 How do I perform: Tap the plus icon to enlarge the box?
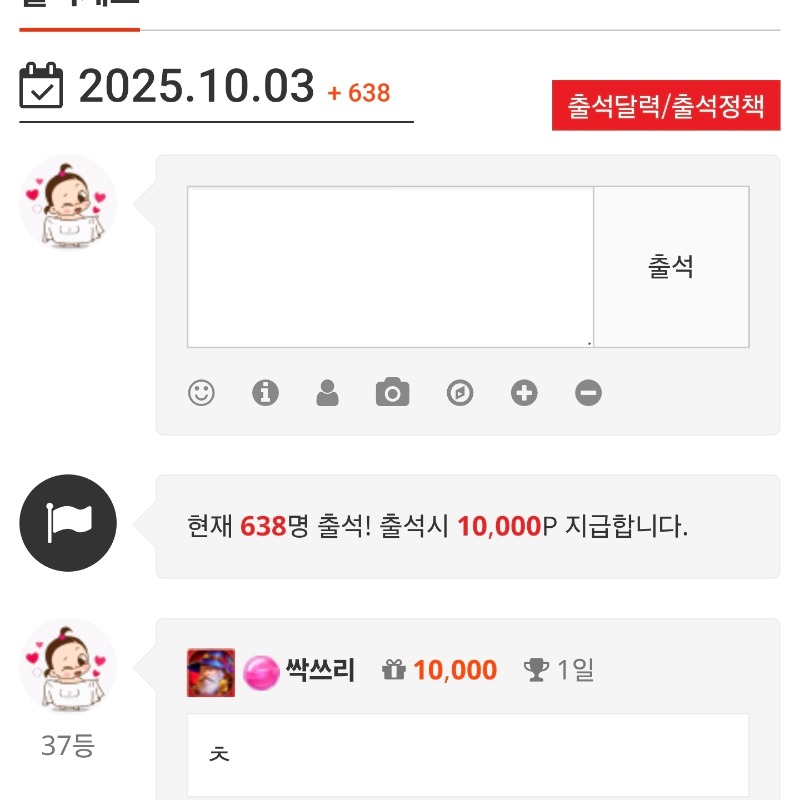[x=524, y=393]
